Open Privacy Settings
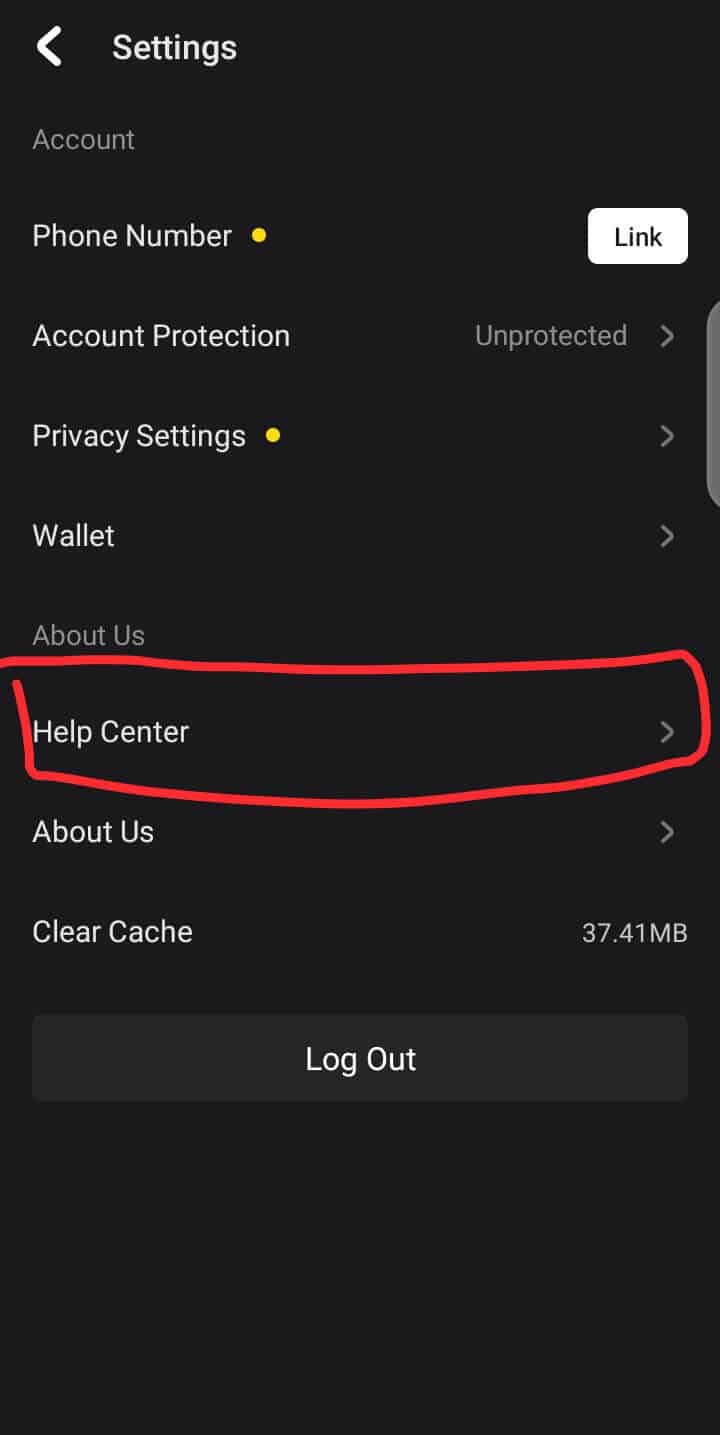The width and height of the screenshot is (720, 1435). 360,436
